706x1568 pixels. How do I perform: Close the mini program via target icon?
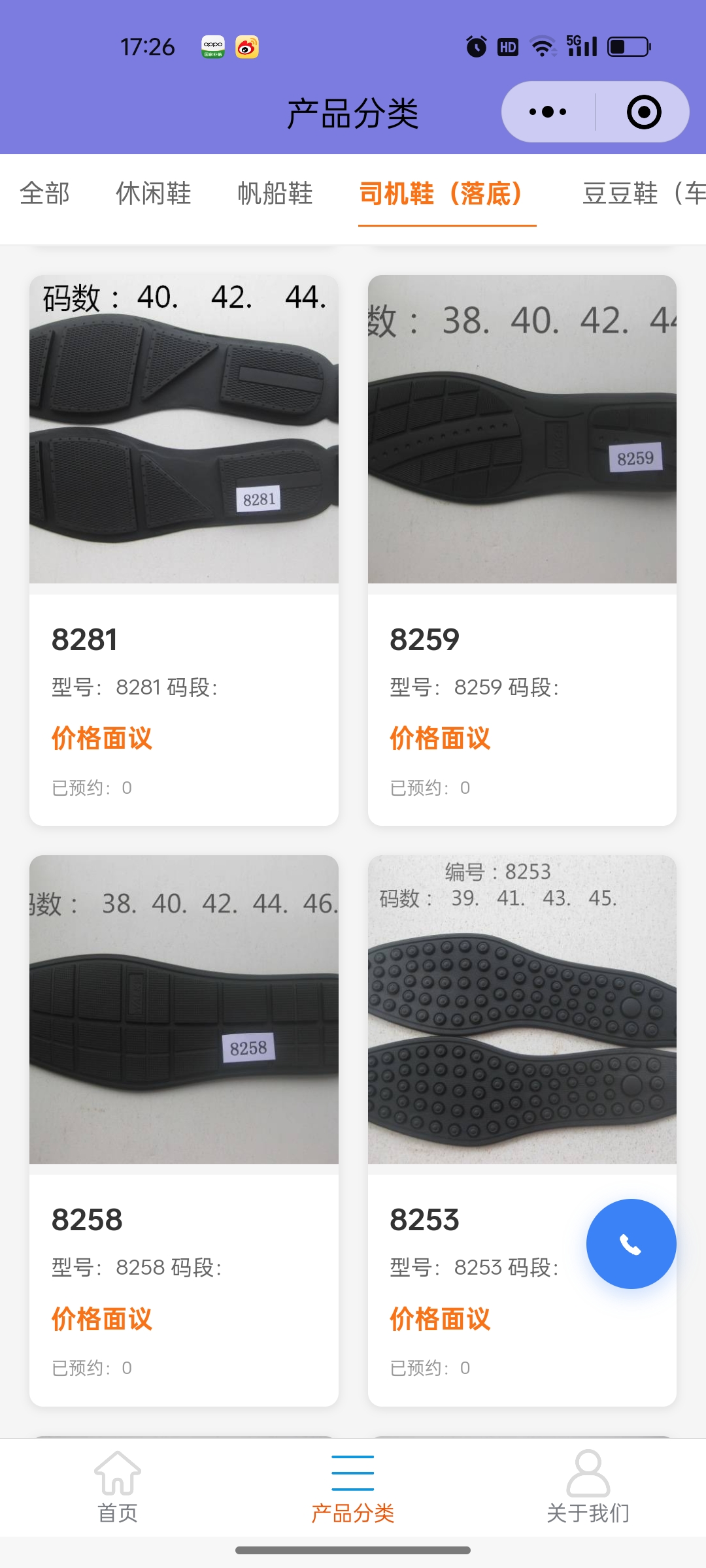[644, 112]
